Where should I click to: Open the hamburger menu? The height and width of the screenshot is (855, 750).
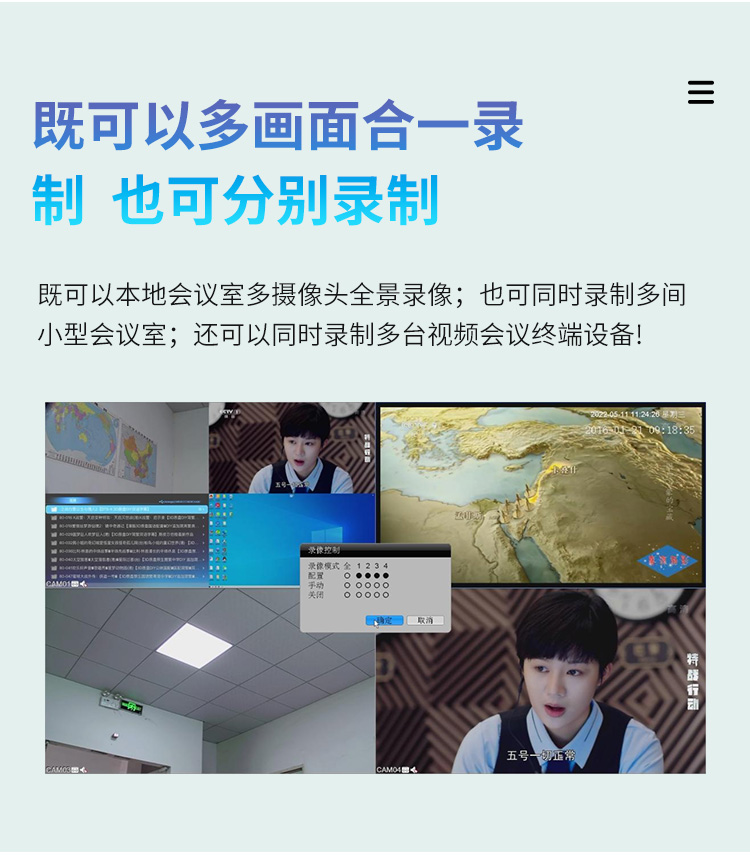[701, 92]
